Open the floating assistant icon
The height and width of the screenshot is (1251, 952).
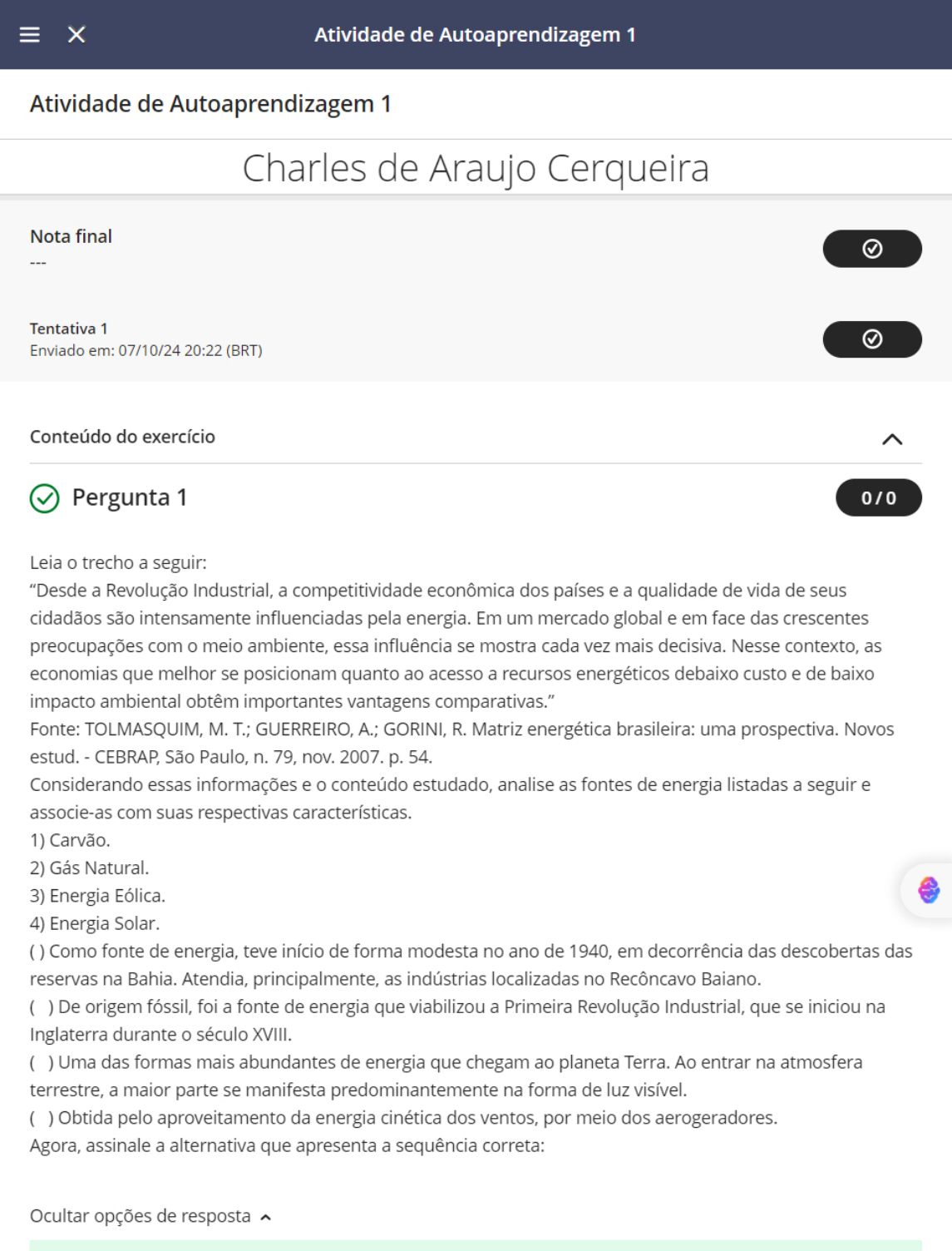point(928,890)
